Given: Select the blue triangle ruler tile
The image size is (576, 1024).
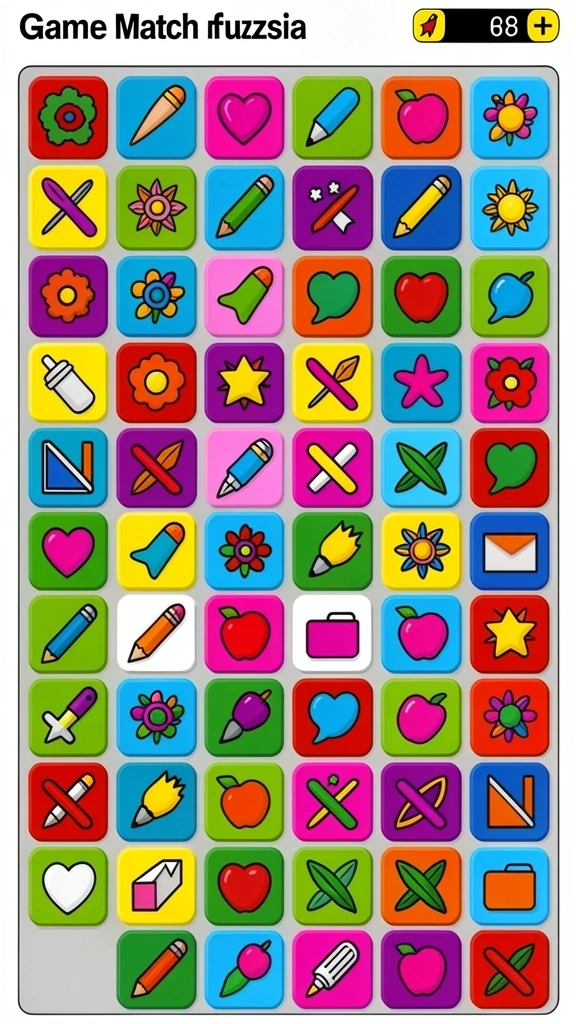Looking at the screenshot, I should pyautogui.click(x=68, y=468).
